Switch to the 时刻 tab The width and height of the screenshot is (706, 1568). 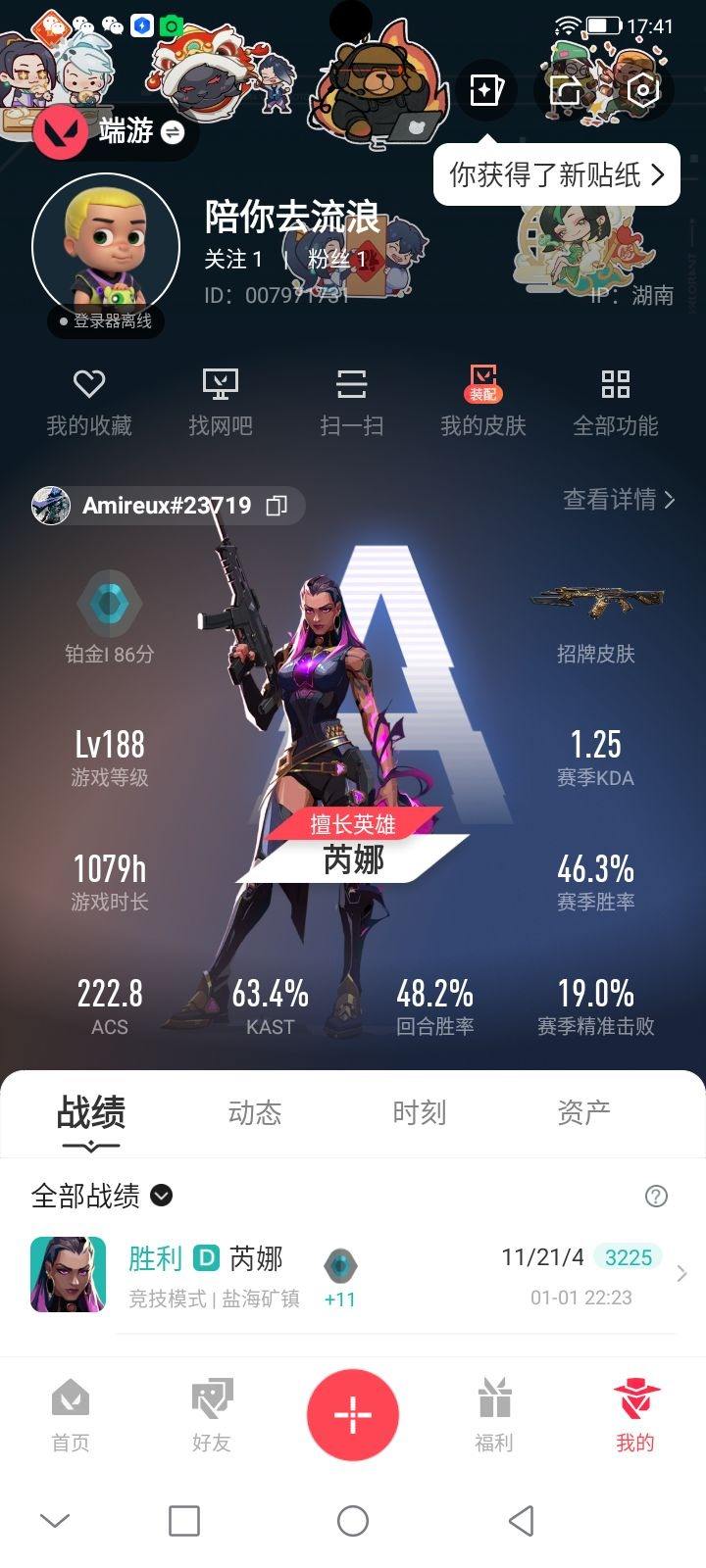[x=419, y=1112]
